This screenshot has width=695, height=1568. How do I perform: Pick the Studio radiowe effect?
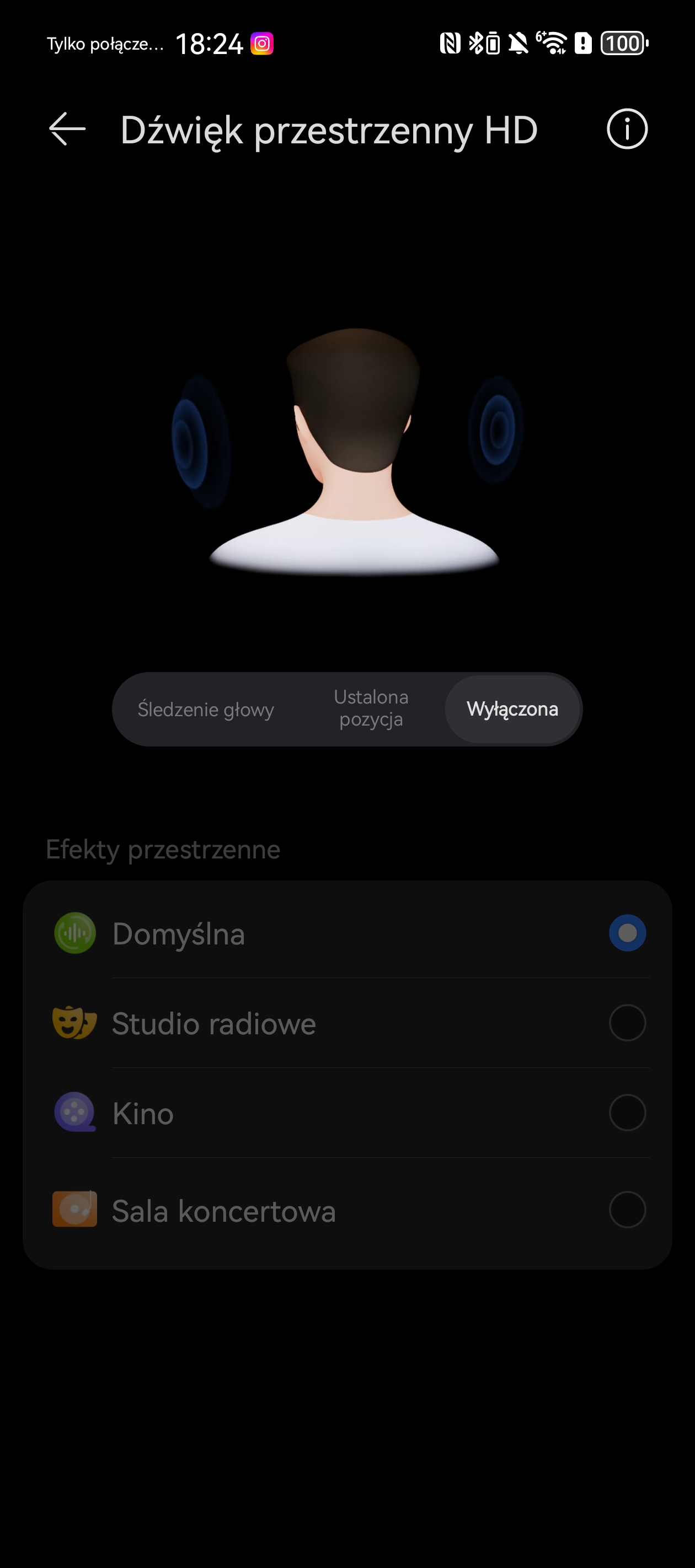pos(627,1023)
